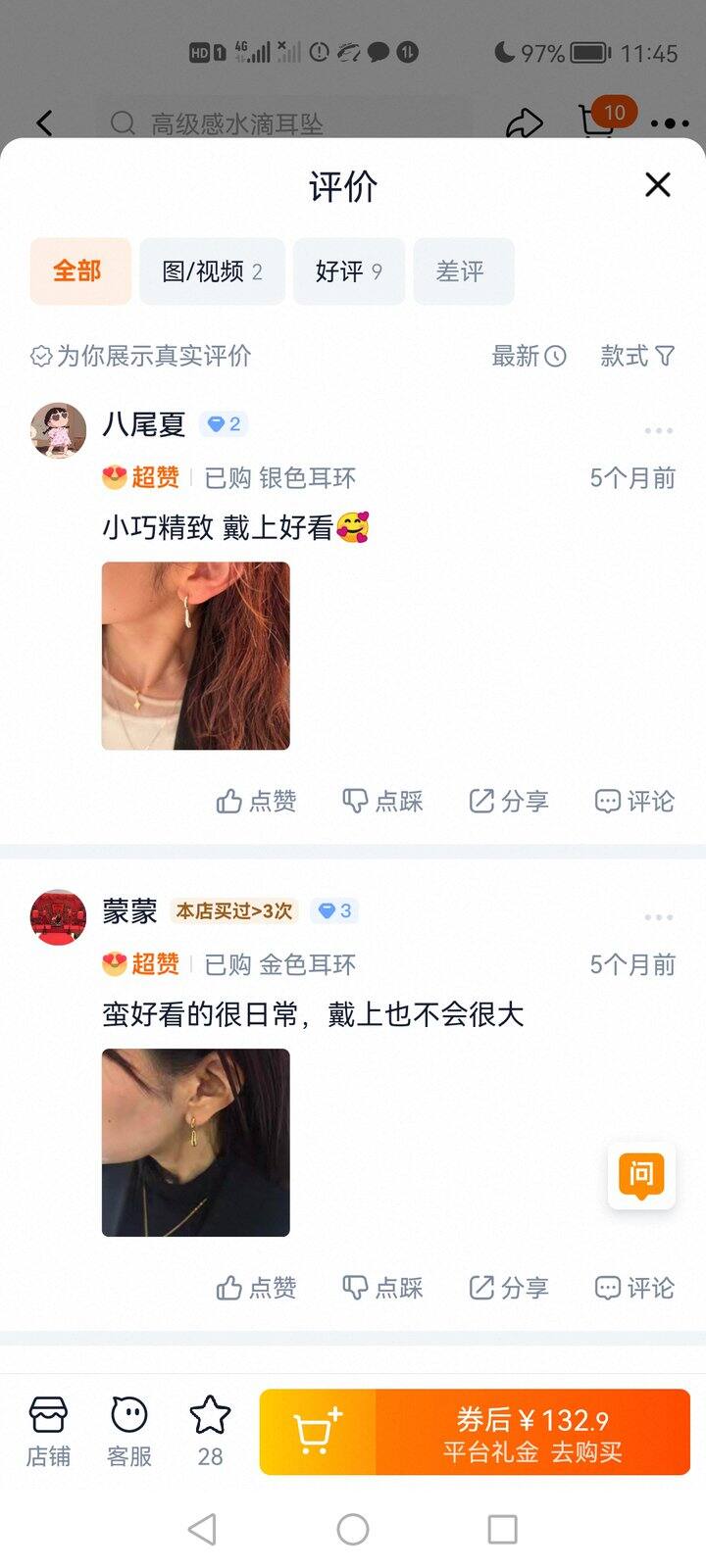Show 差评 reviews

point(462,271)
